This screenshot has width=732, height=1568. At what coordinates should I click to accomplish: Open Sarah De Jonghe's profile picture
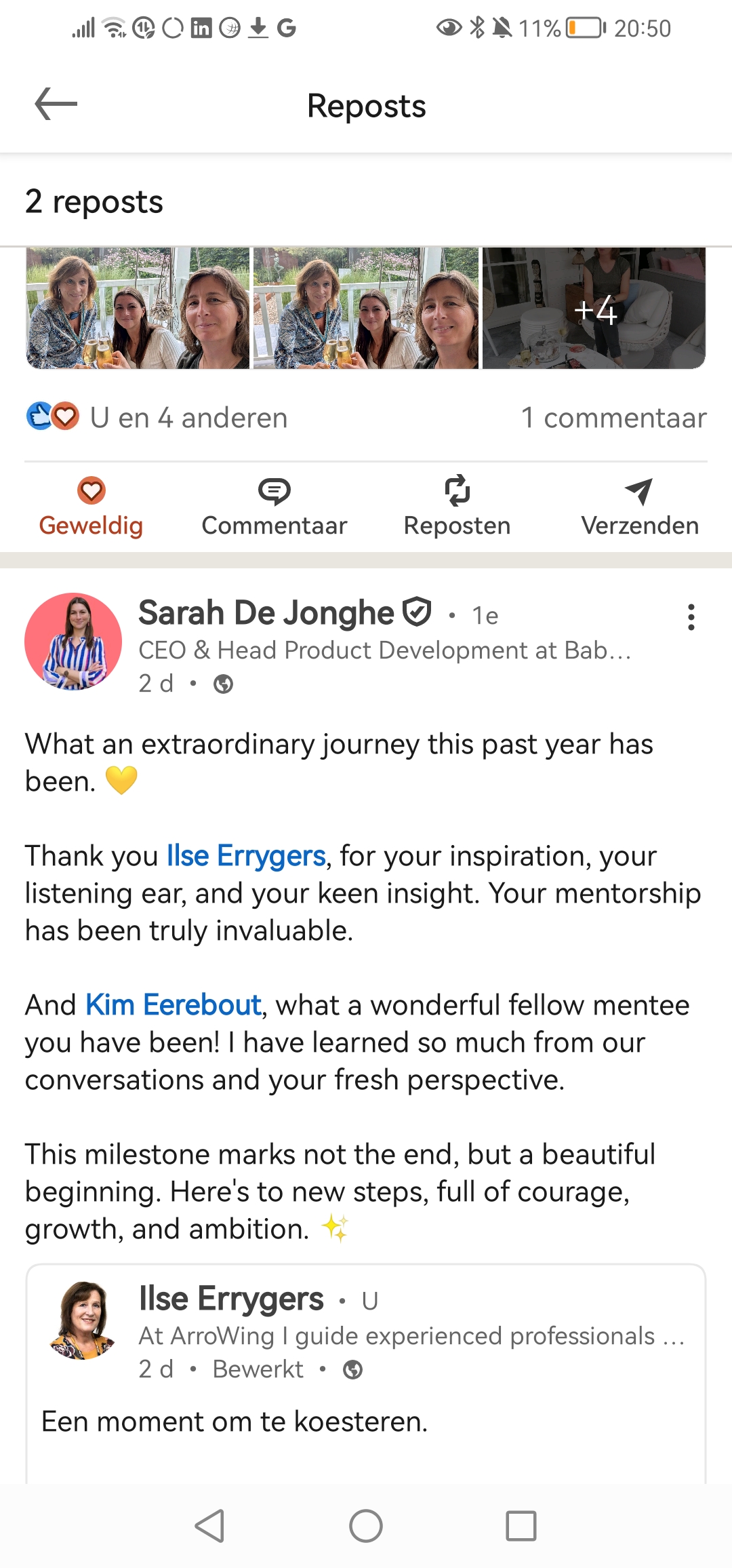[73, 642]
